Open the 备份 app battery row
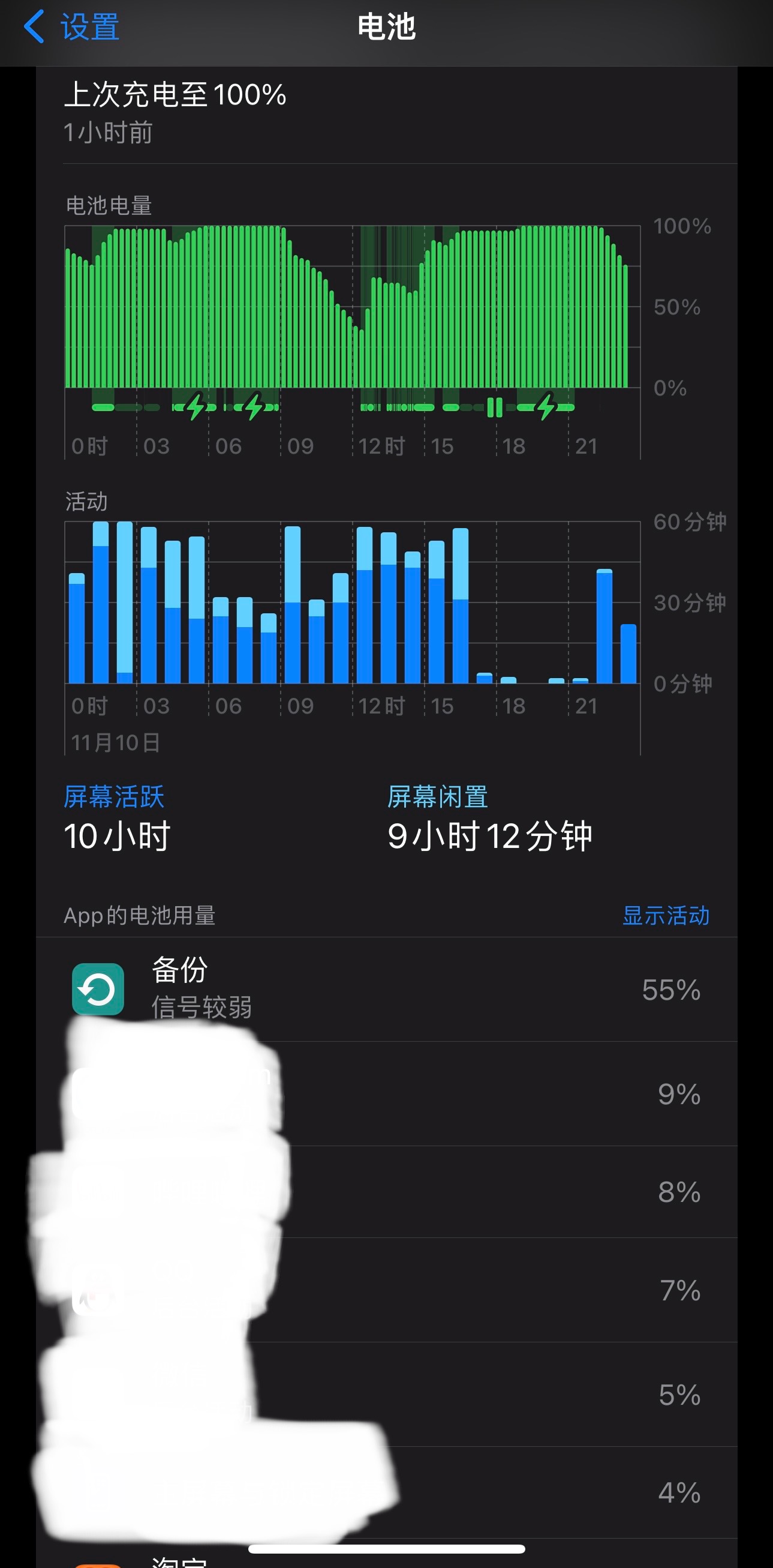 coord(387,989)
